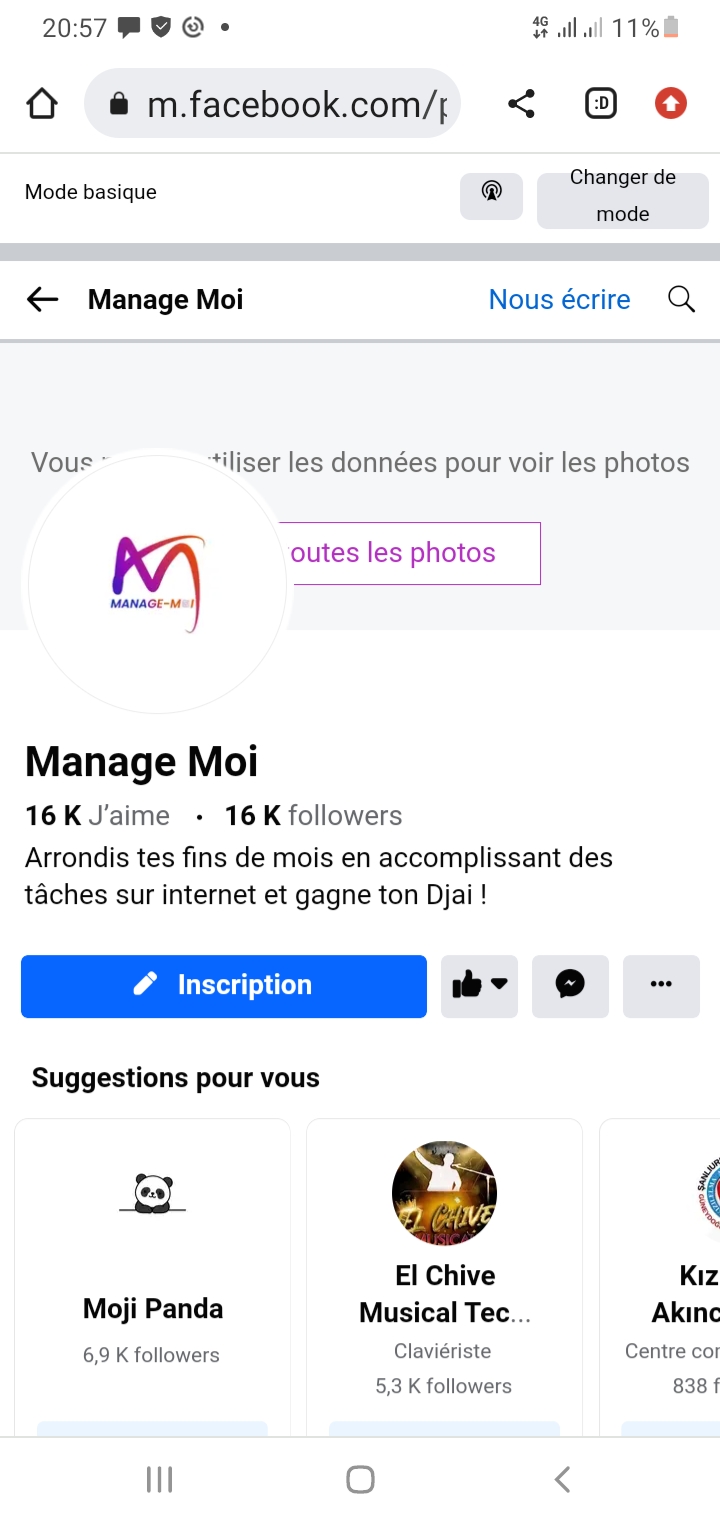Open the Moji Panda suggestion card
720x1520 pixels.
153,1270
